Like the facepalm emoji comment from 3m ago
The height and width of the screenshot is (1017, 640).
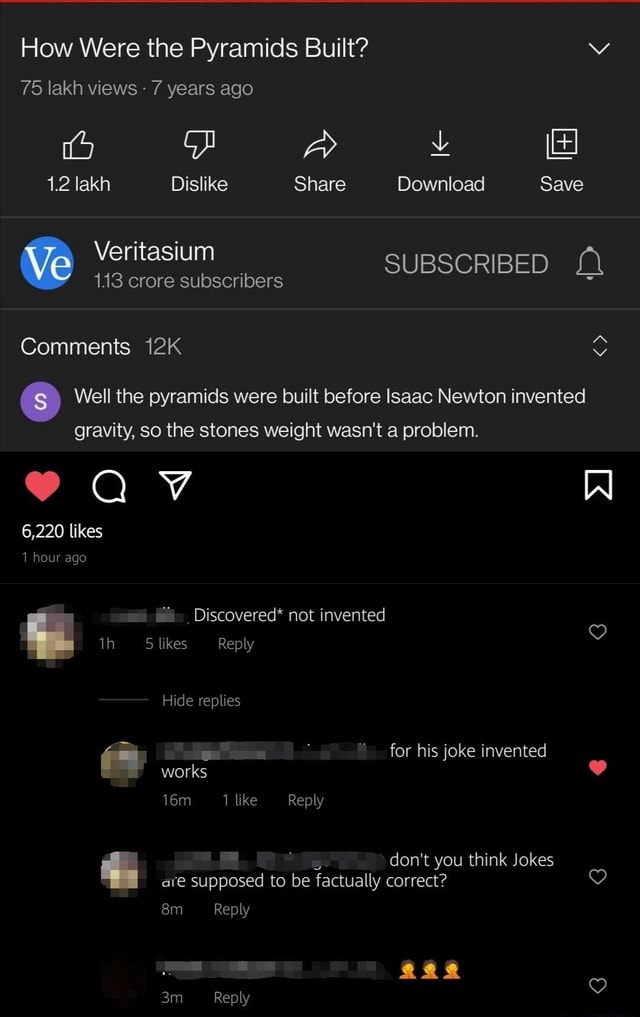[x=597, y=986]
